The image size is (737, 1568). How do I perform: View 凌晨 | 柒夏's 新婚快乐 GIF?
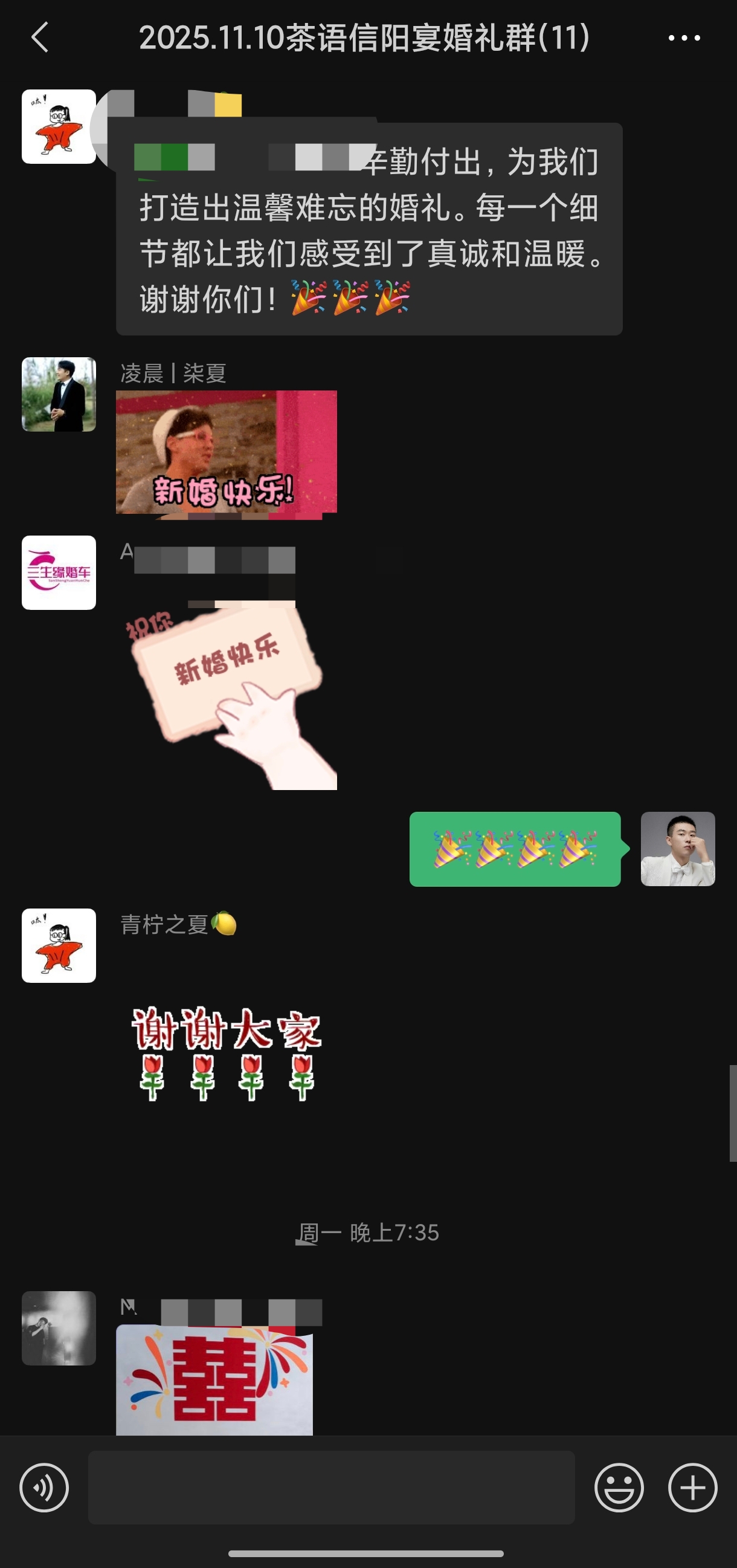(x=226, y=453)
